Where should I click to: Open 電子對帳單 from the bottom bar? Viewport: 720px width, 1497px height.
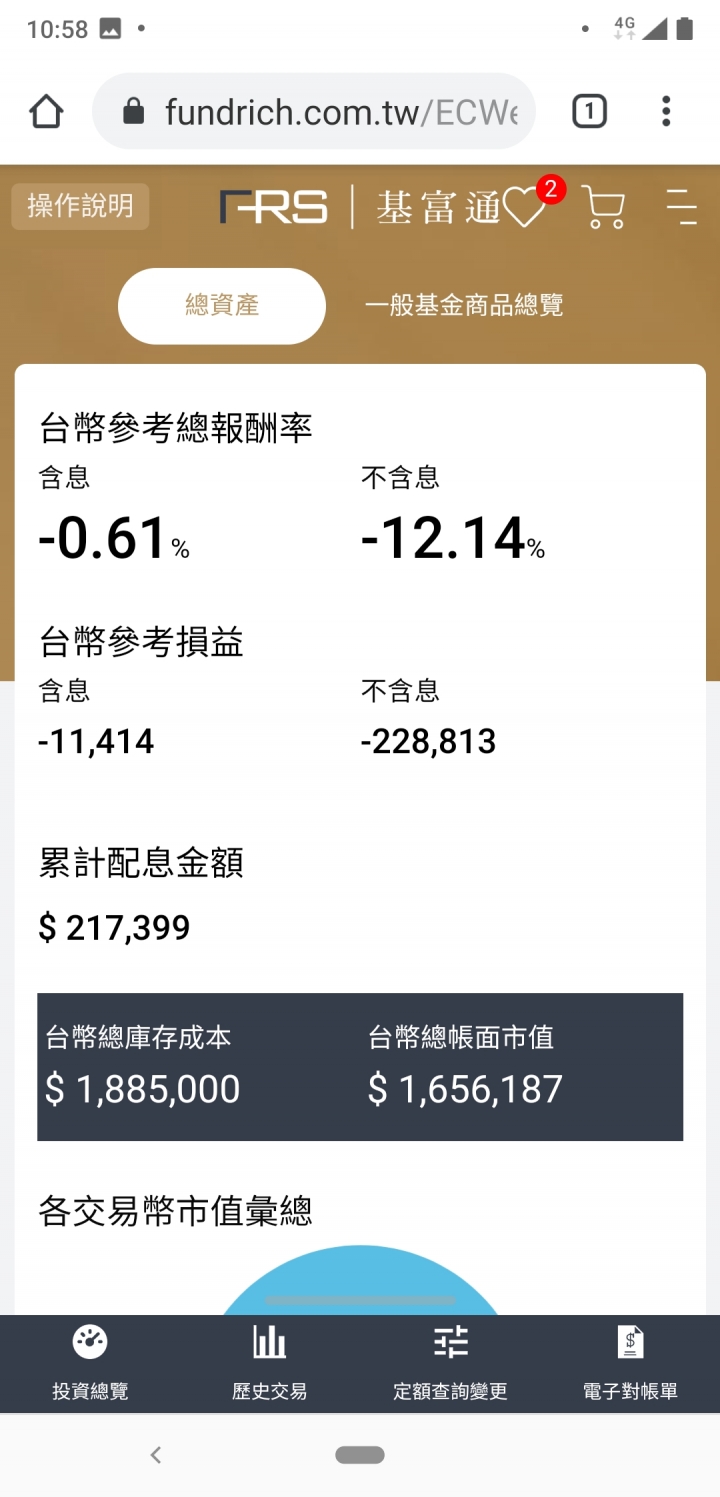[x=630, y=1363]
